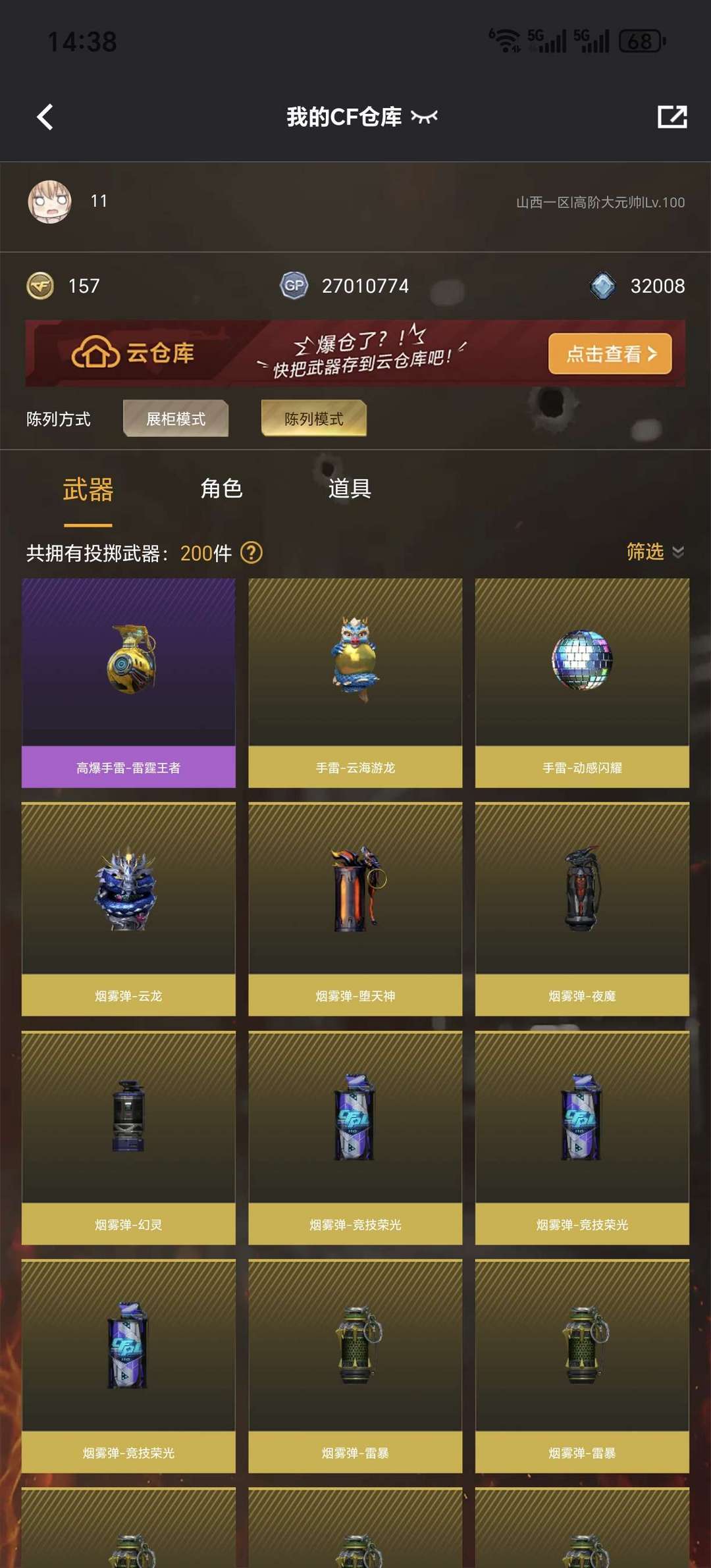Viewport: 711px width, 1568px height.
Task: View the 烟雾弹-堕天神 item
Action: [355, 908]
